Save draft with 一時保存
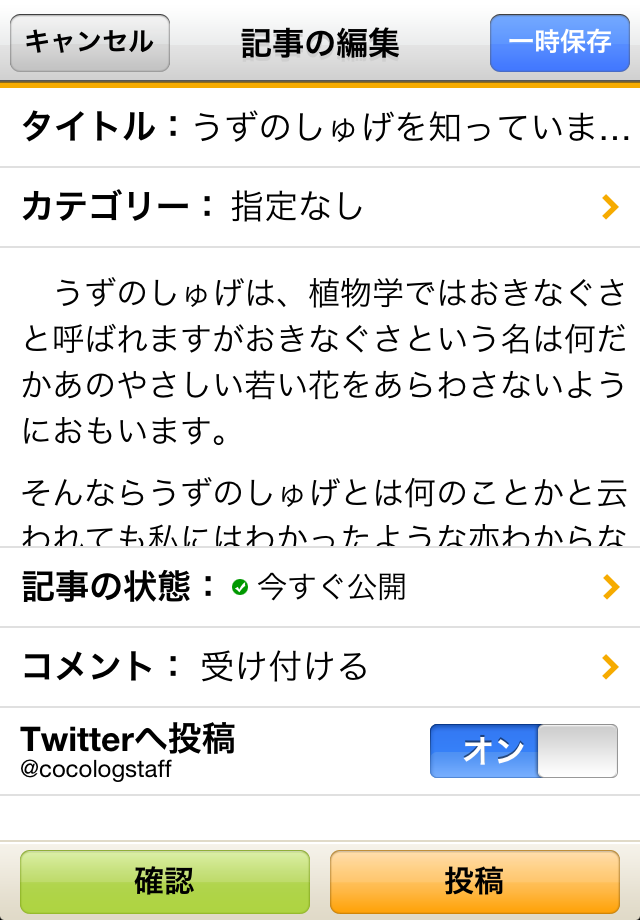Viewport: 640px width, 920px height. point(560,42)
